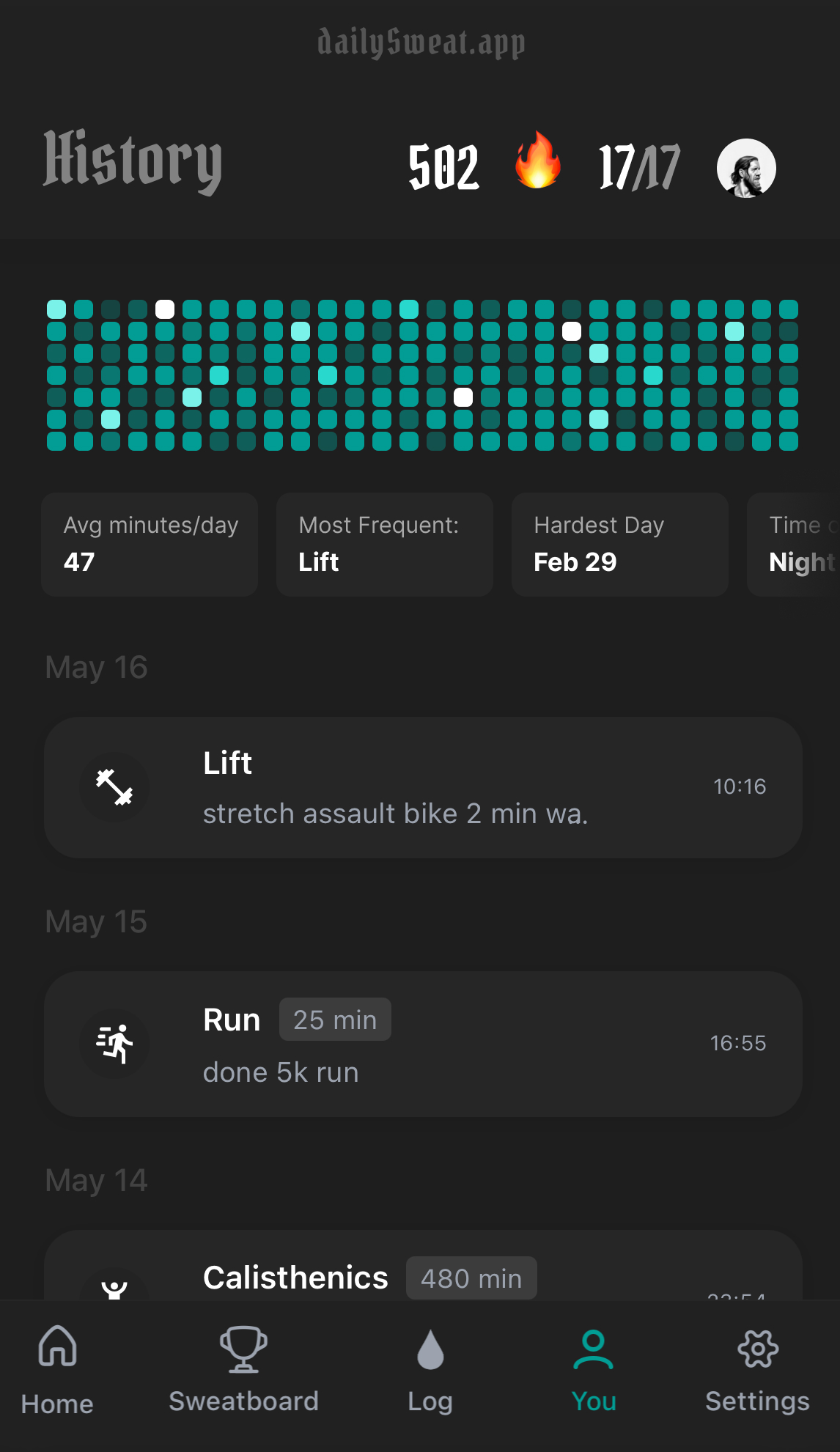Tap the flame streak icon
The image size is (840, 1452).
537,161
